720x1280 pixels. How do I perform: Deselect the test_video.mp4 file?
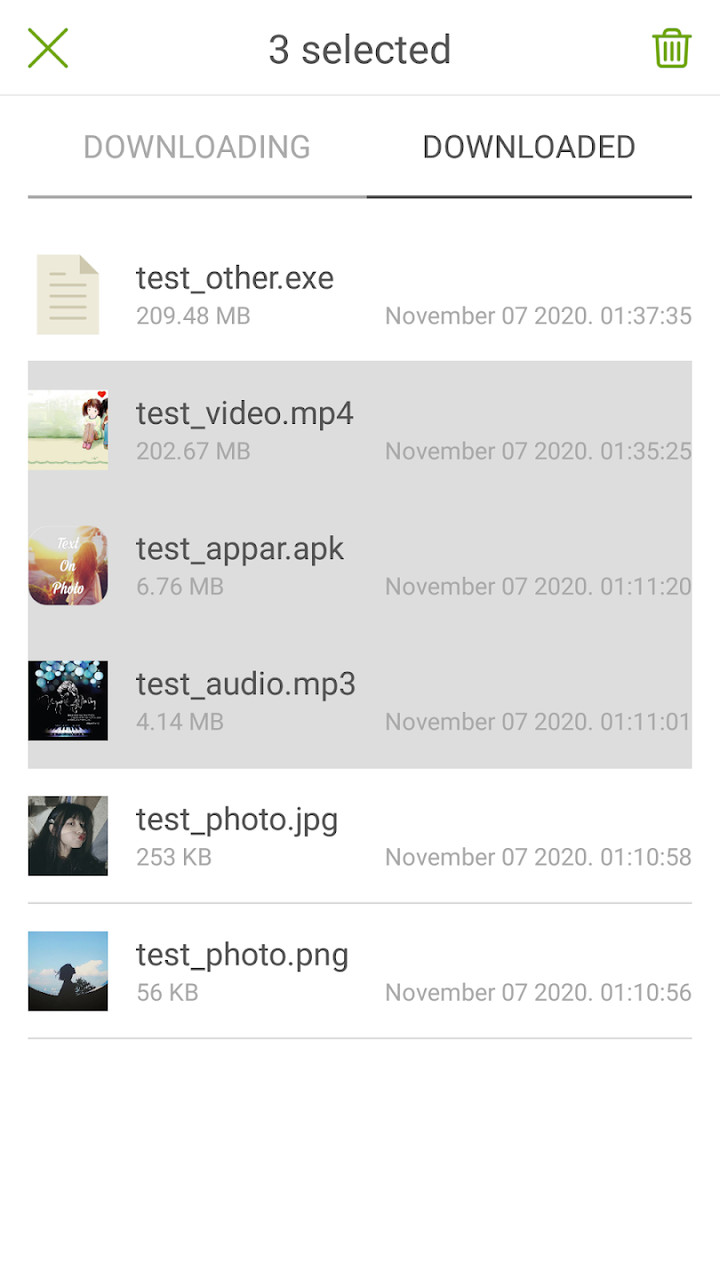[x=360, y=429]
